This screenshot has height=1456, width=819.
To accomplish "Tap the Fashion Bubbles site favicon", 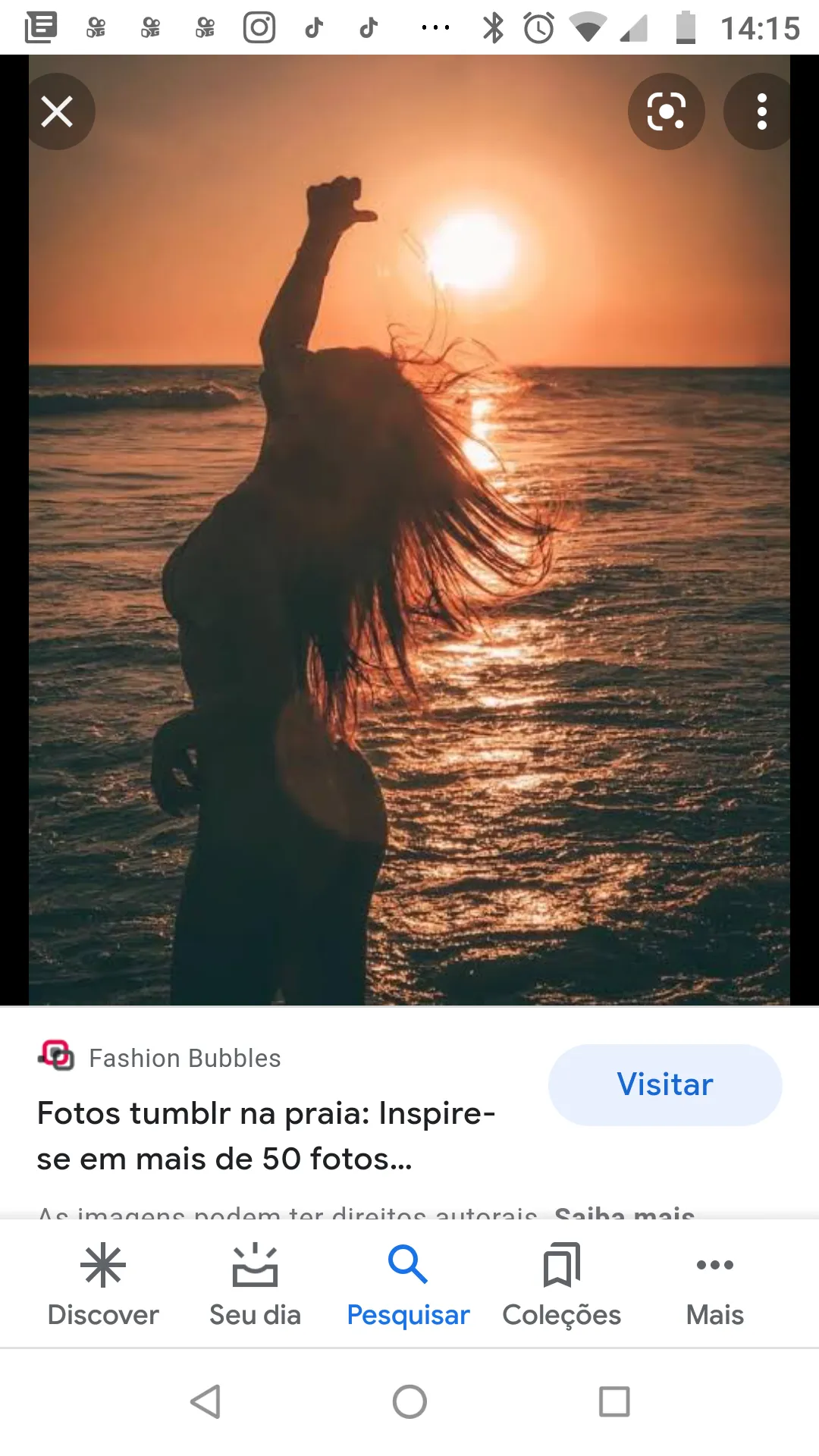I will tap(57, 1057).
